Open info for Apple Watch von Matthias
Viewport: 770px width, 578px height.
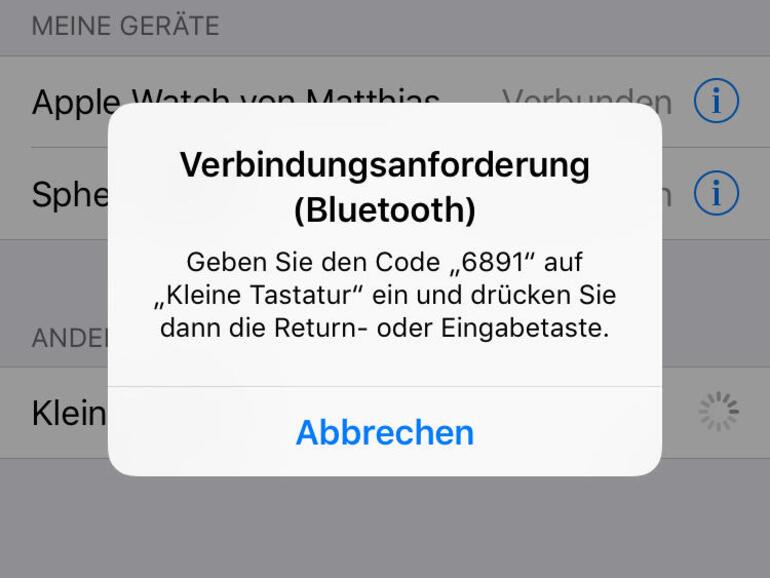click(x=715, y=101)
